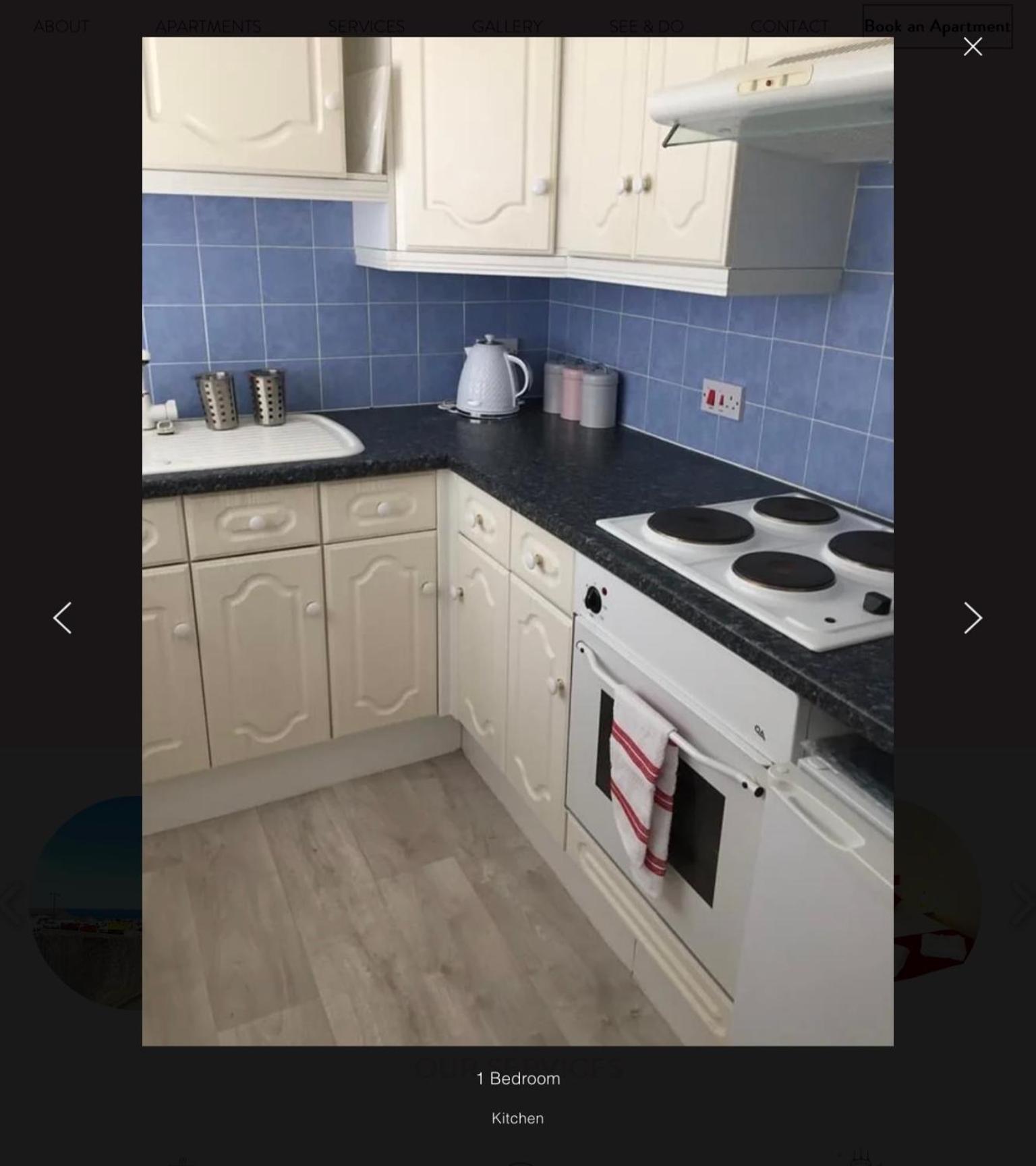
Task: Show the next gallery photo
Action: coord(972,617)
